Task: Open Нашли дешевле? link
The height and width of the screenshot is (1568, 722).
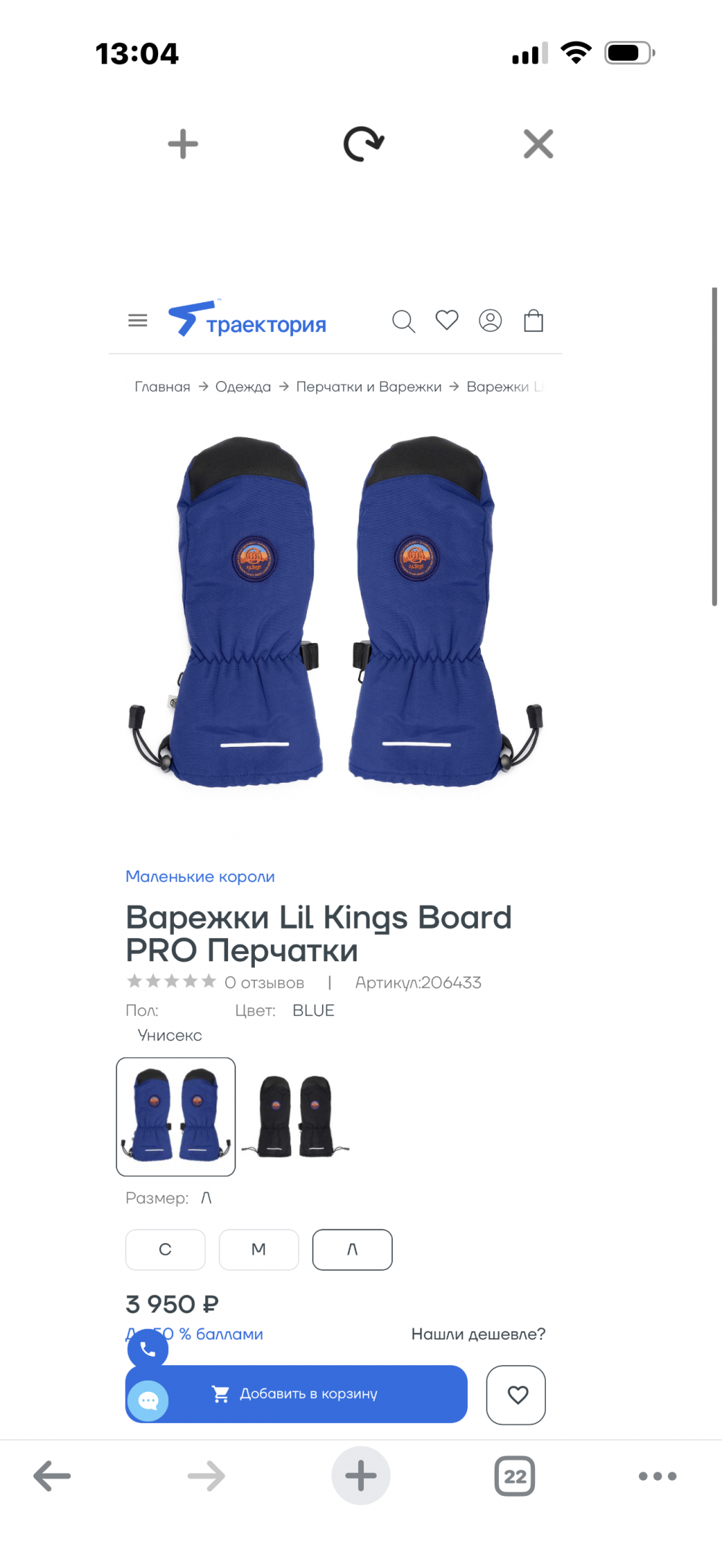Action: [478, 1334]
